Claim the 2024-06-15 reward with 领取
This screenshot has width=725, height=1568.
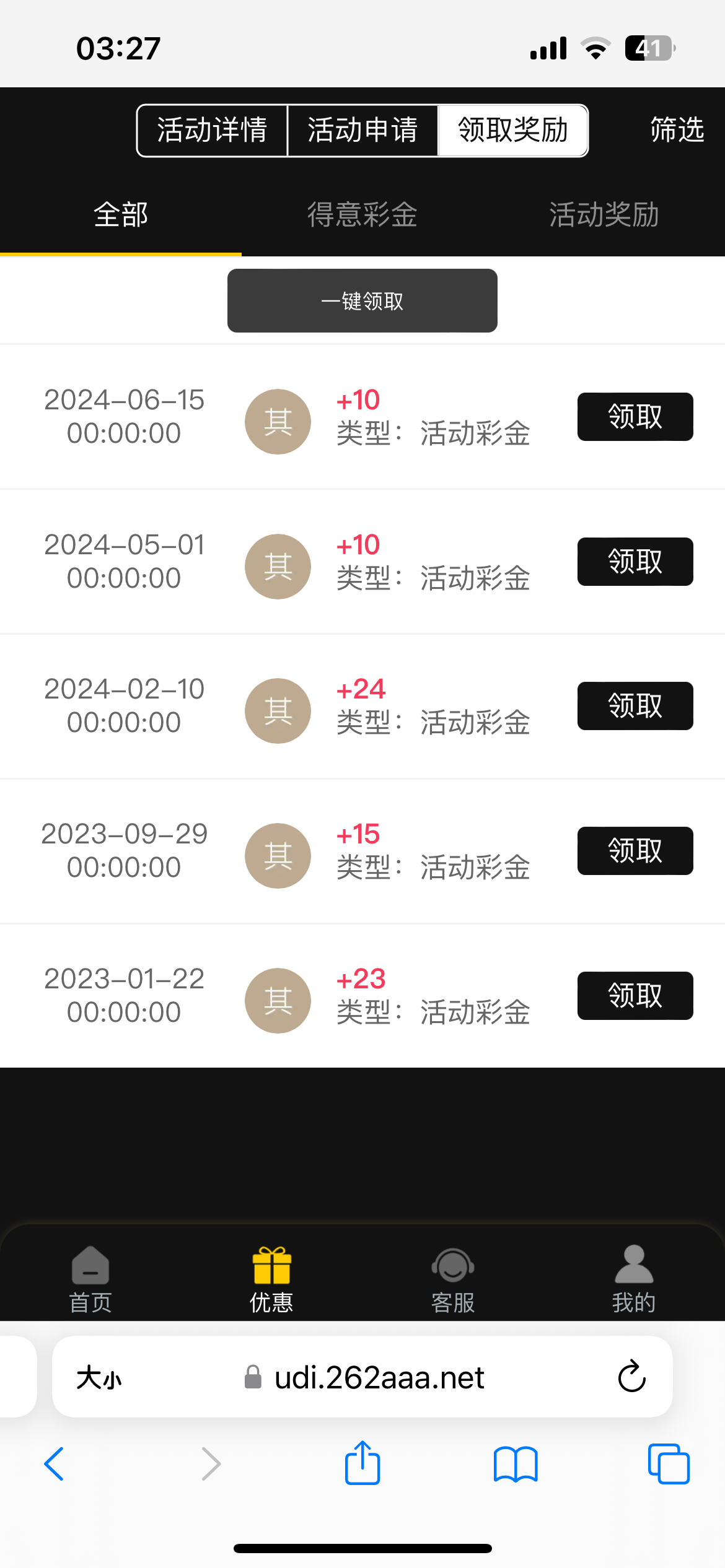pyautogui.click(x=635, y=417)
